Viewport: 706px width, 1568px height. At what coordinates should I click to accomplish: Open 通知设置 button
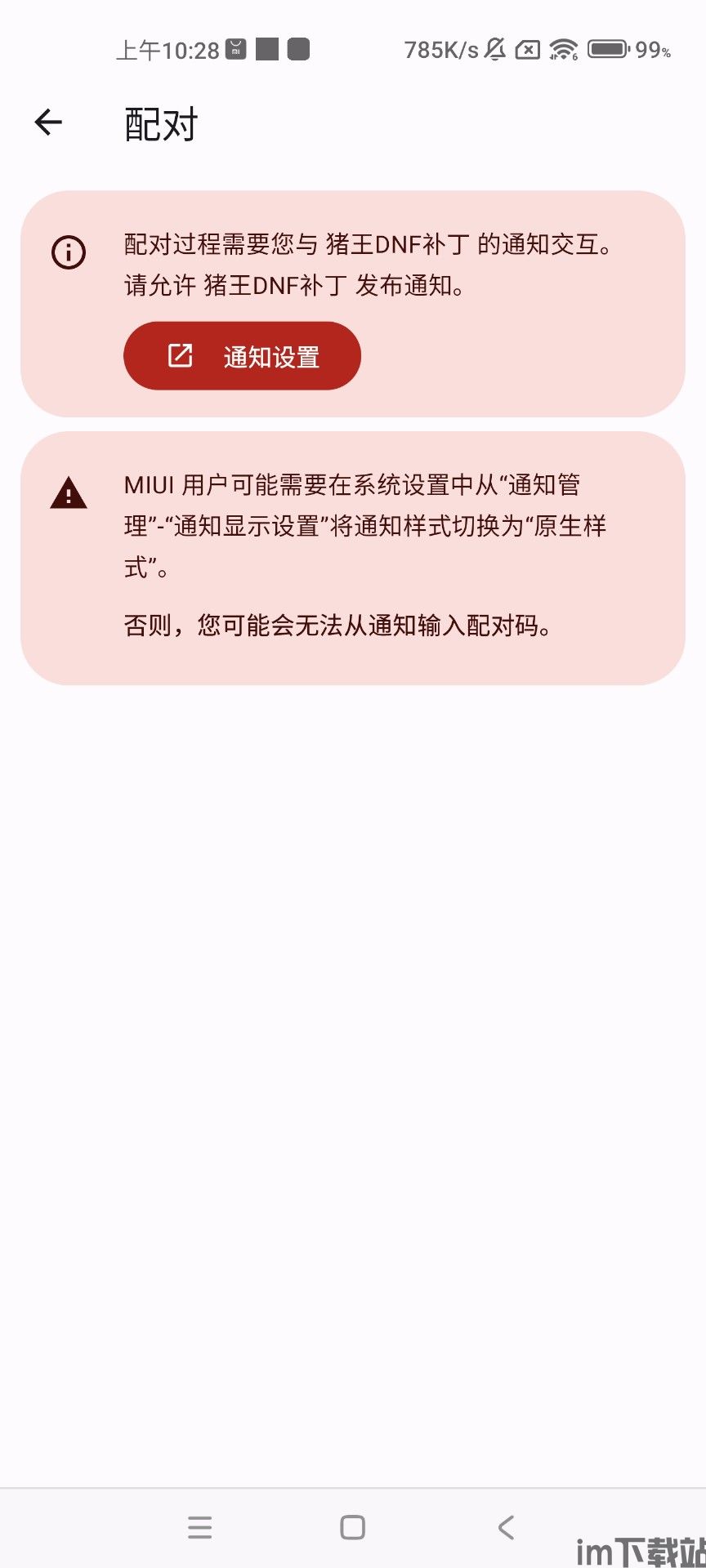pyautogui.click(x=242, y=356)
